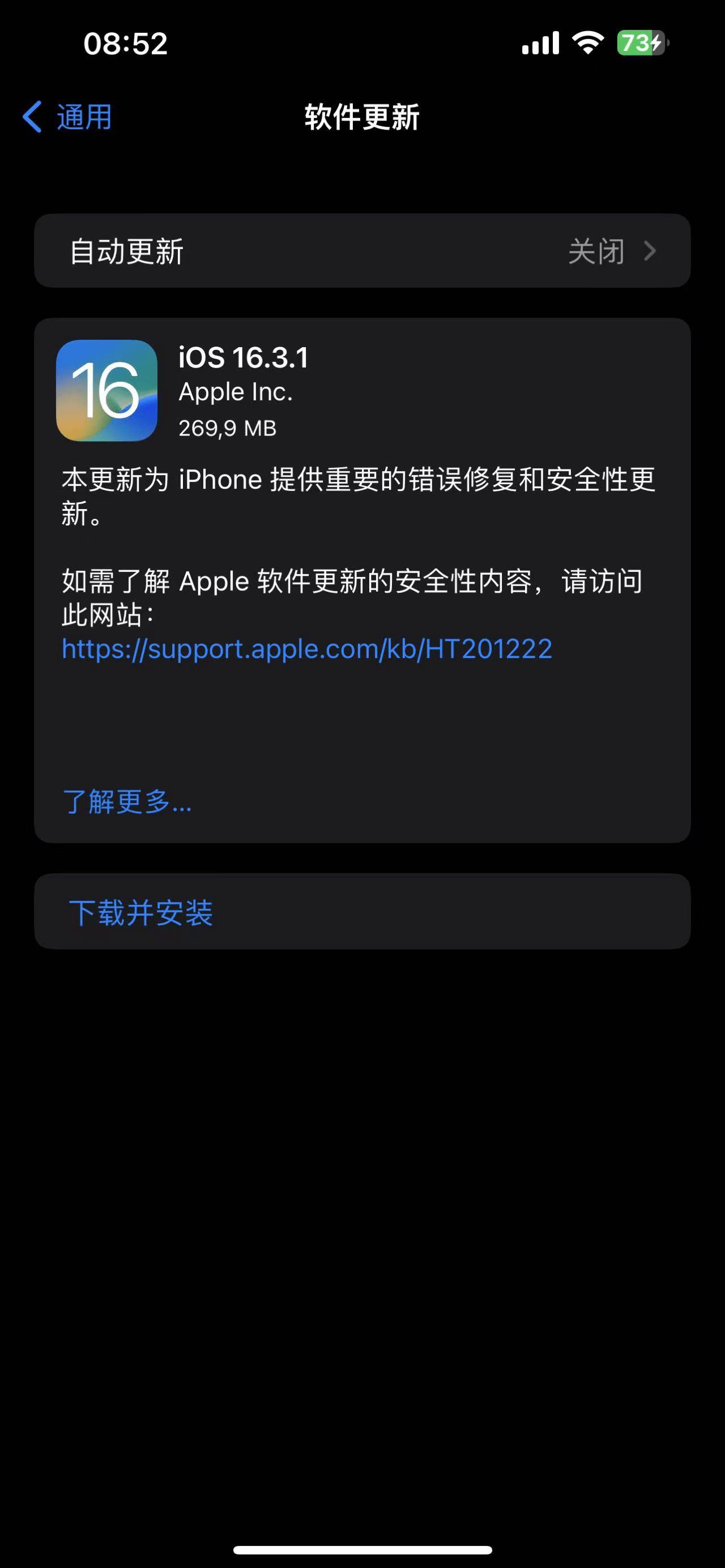Select the status bar clock showing 08:52

125,44
